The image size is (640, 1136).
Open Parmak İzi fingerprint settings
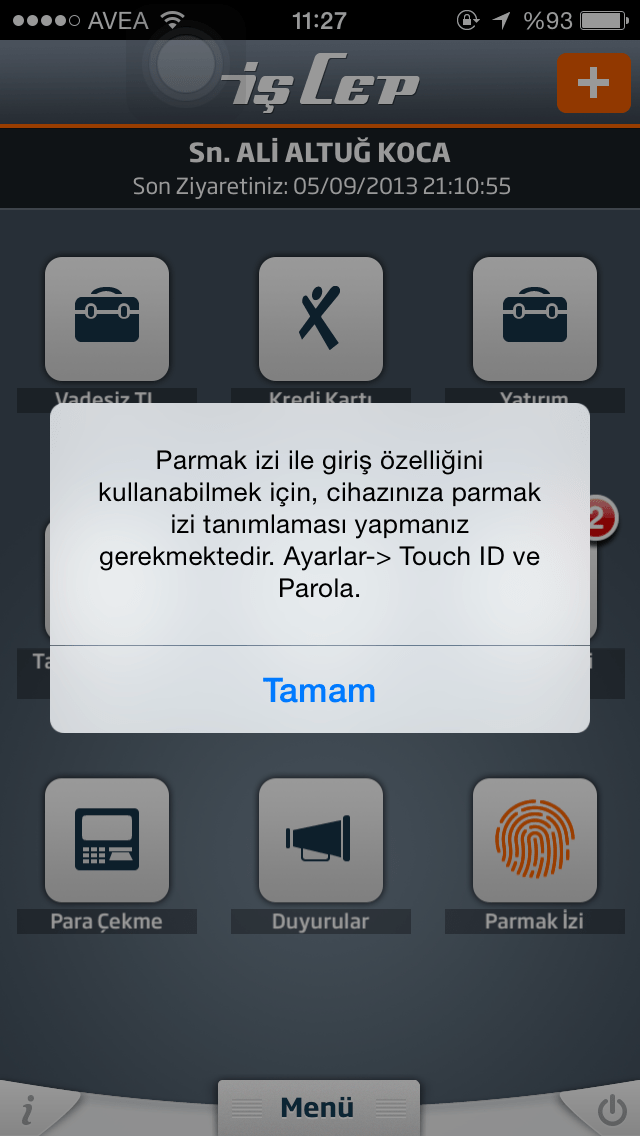(534, 841)
